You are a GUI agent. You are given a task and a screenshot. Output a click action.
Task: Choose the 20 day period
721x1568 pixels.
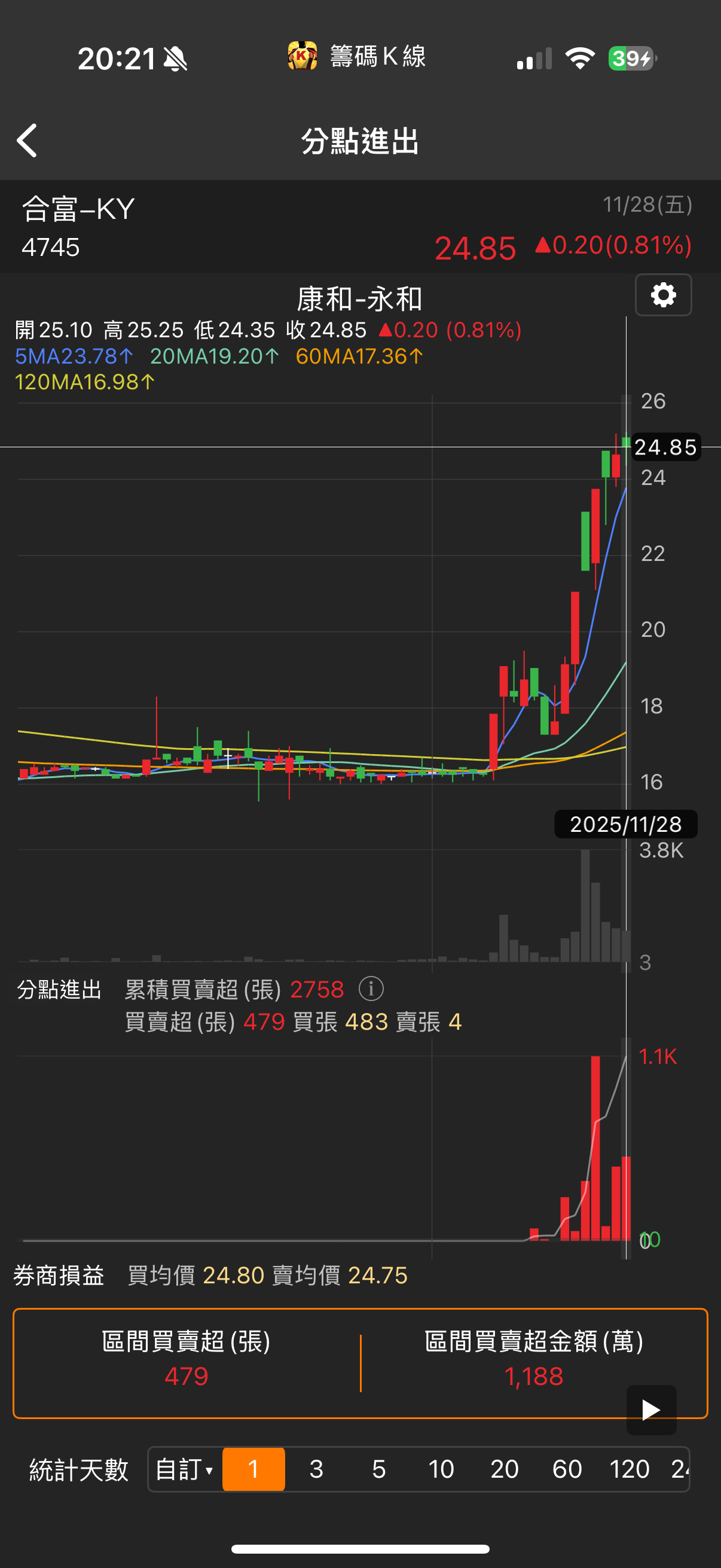click(505, 1469)
